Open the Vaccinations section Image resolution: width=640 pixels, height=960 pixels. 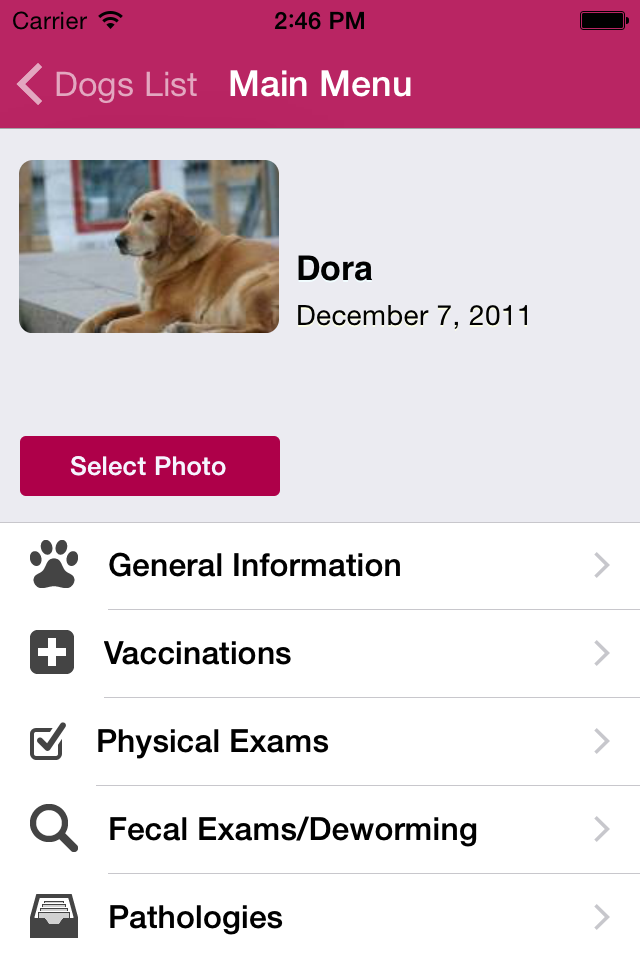coord(320,654)
